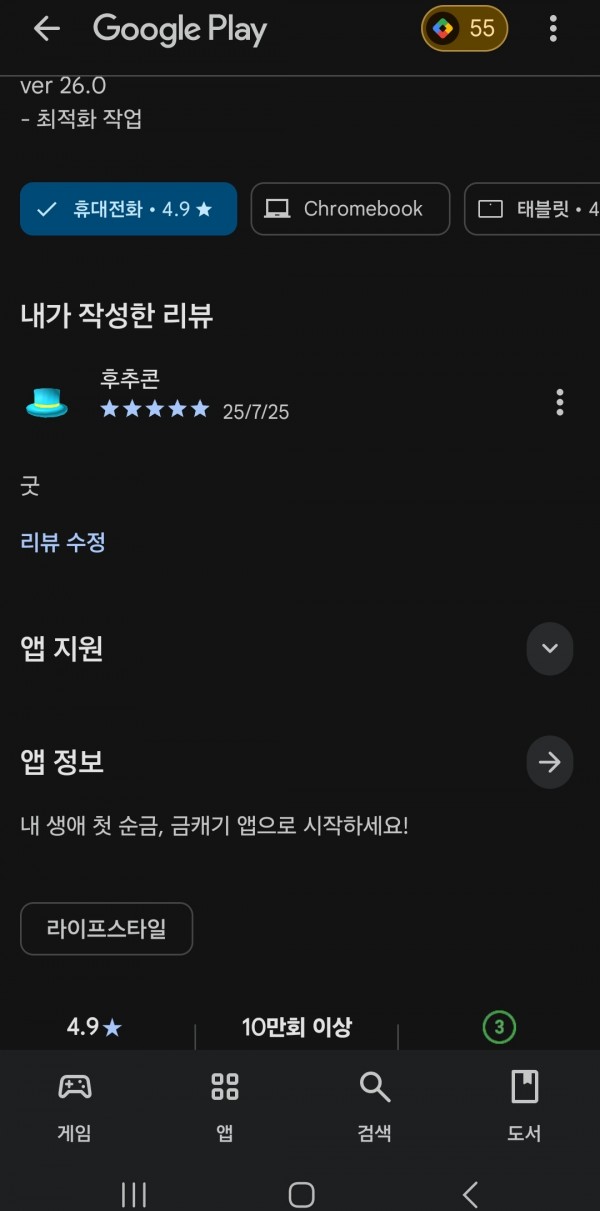Go back using the top-left arrow
The width and height of the screenshot is (600, 1211).
point(47,29)
